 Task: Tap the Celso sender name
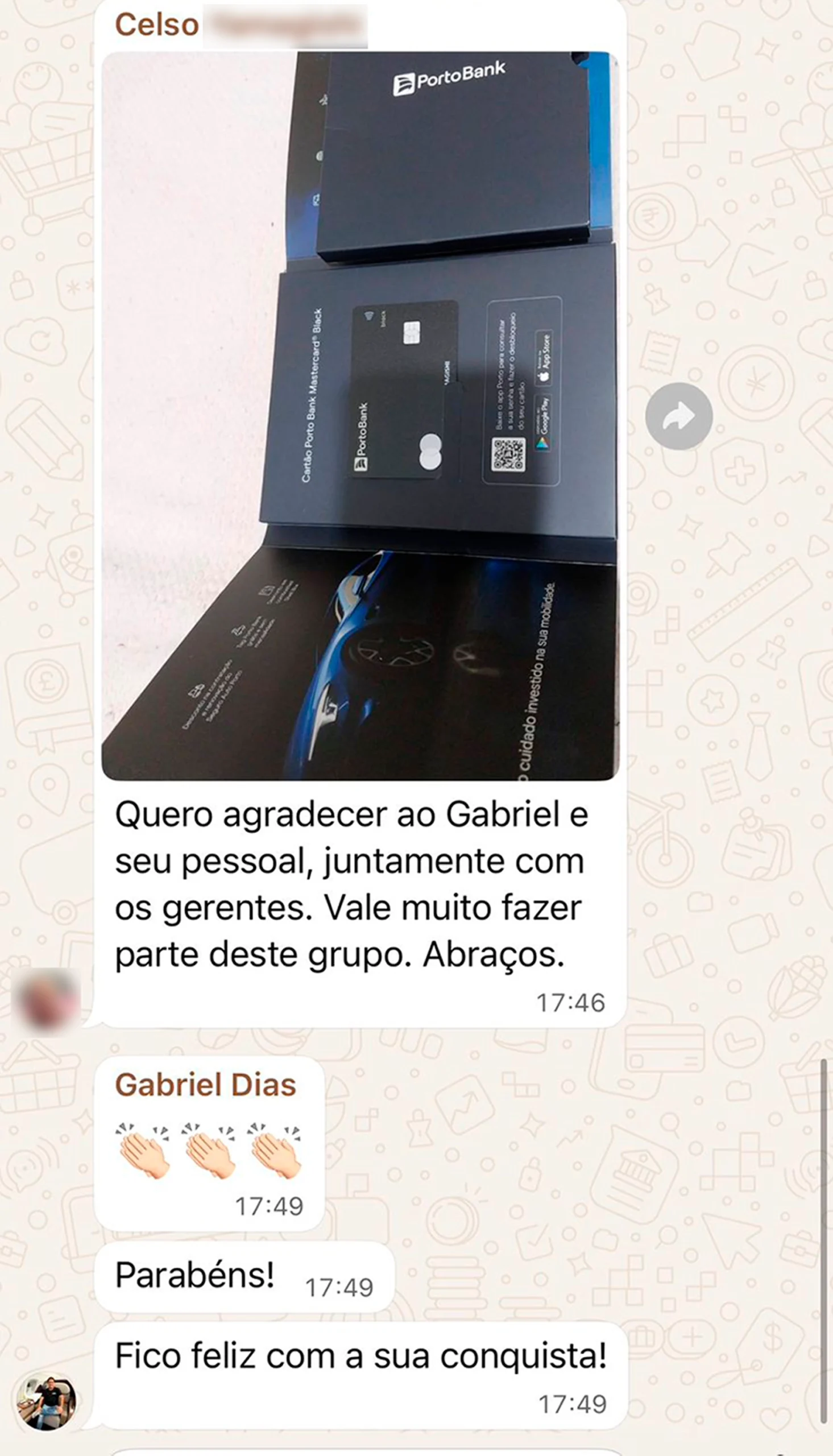coord(158,24)
